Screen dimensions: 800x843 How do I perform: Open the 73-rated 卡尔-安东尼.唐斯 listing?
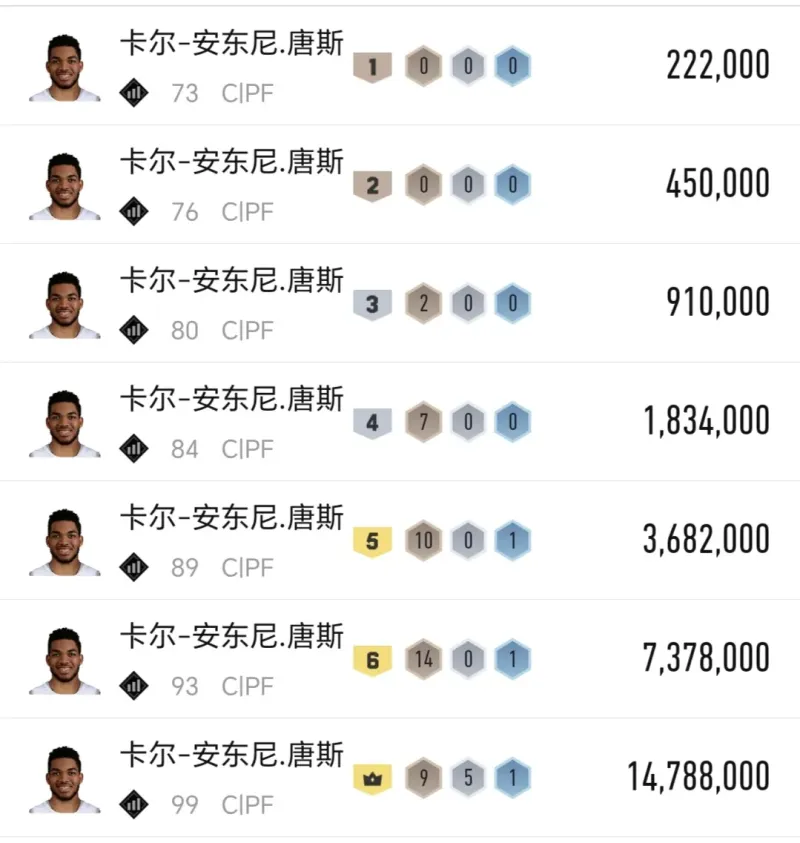[400, 67]
